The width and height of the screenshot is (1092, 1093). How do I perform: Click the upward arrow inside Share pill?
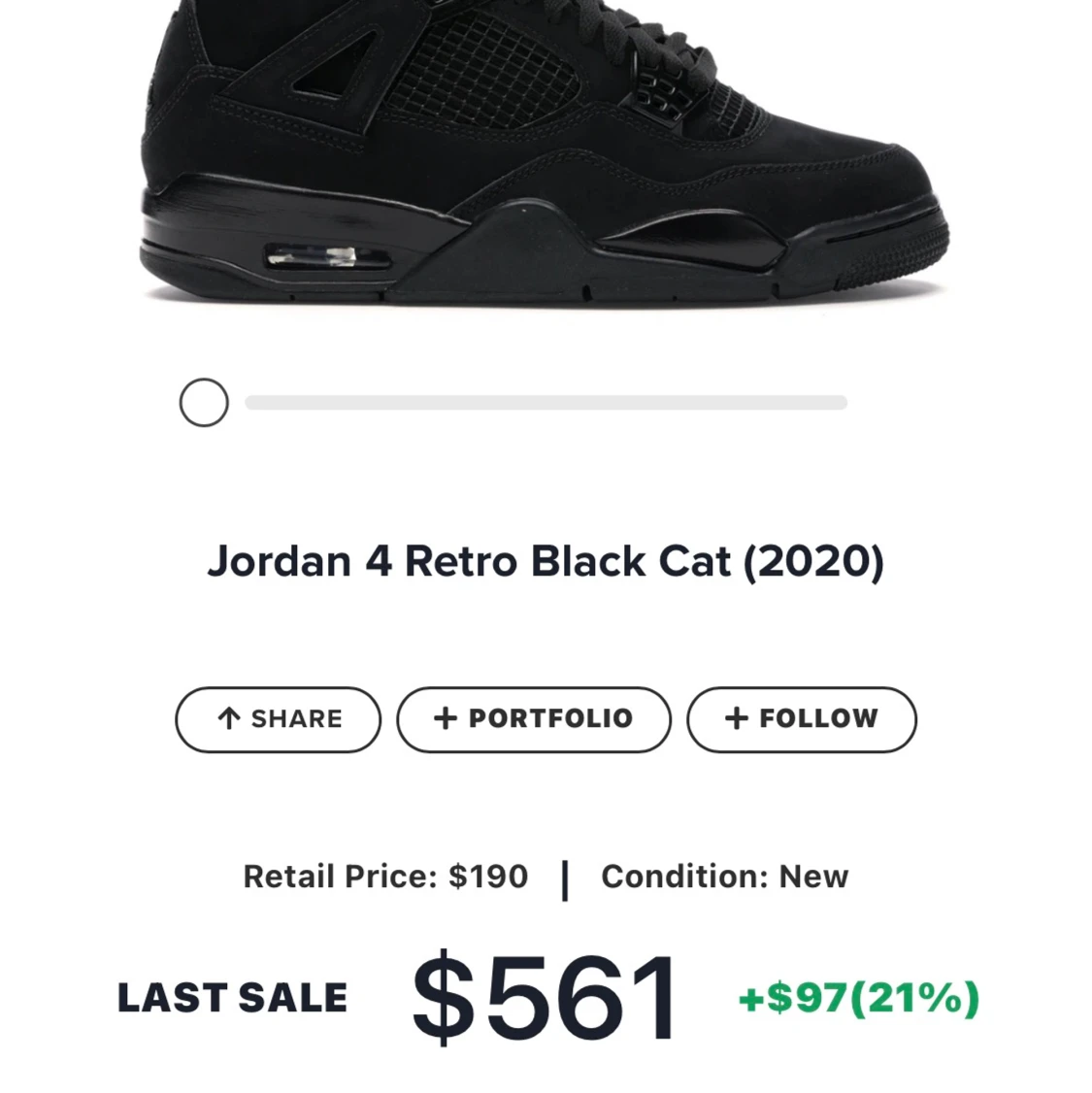pos(229,718)
